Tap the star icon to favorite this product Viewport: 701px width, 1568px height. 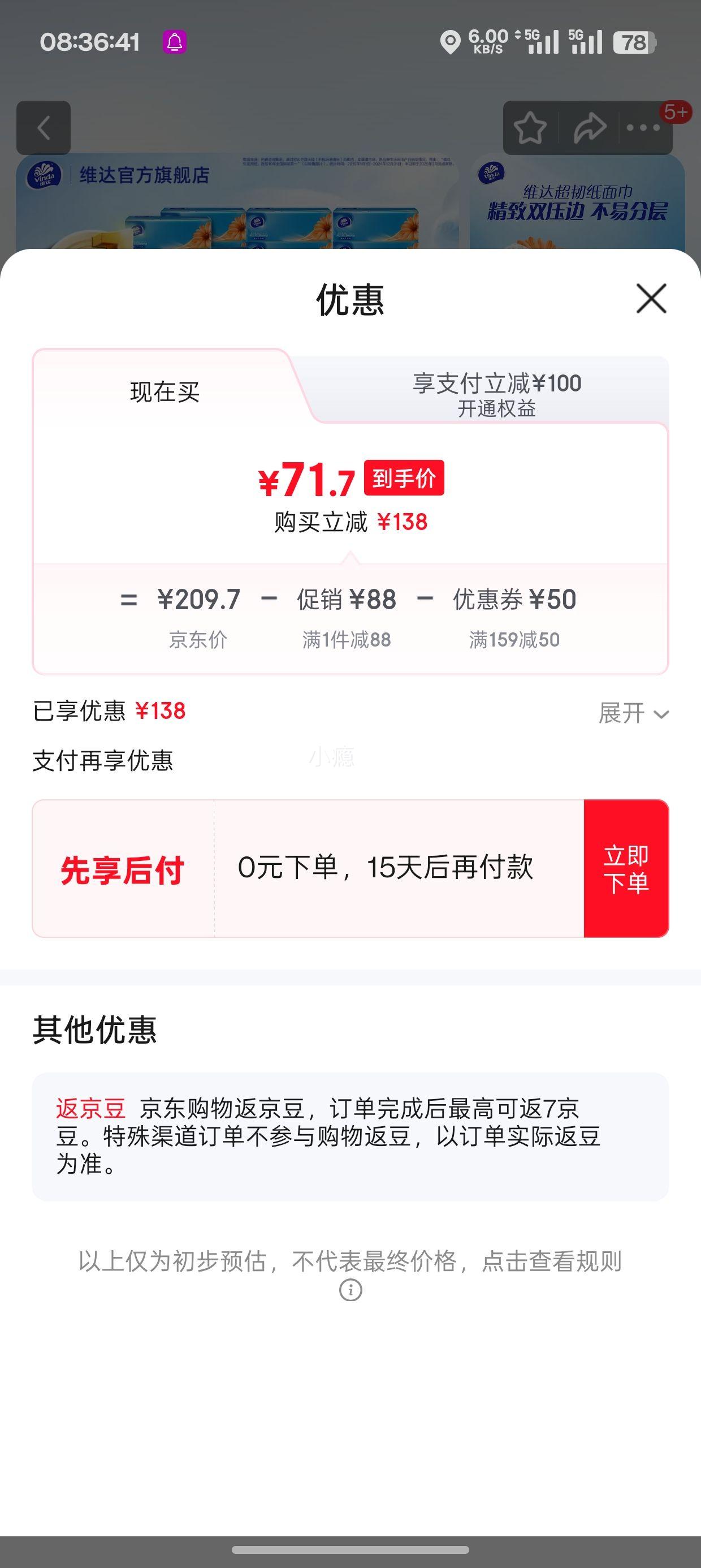[x=531, y=128]
